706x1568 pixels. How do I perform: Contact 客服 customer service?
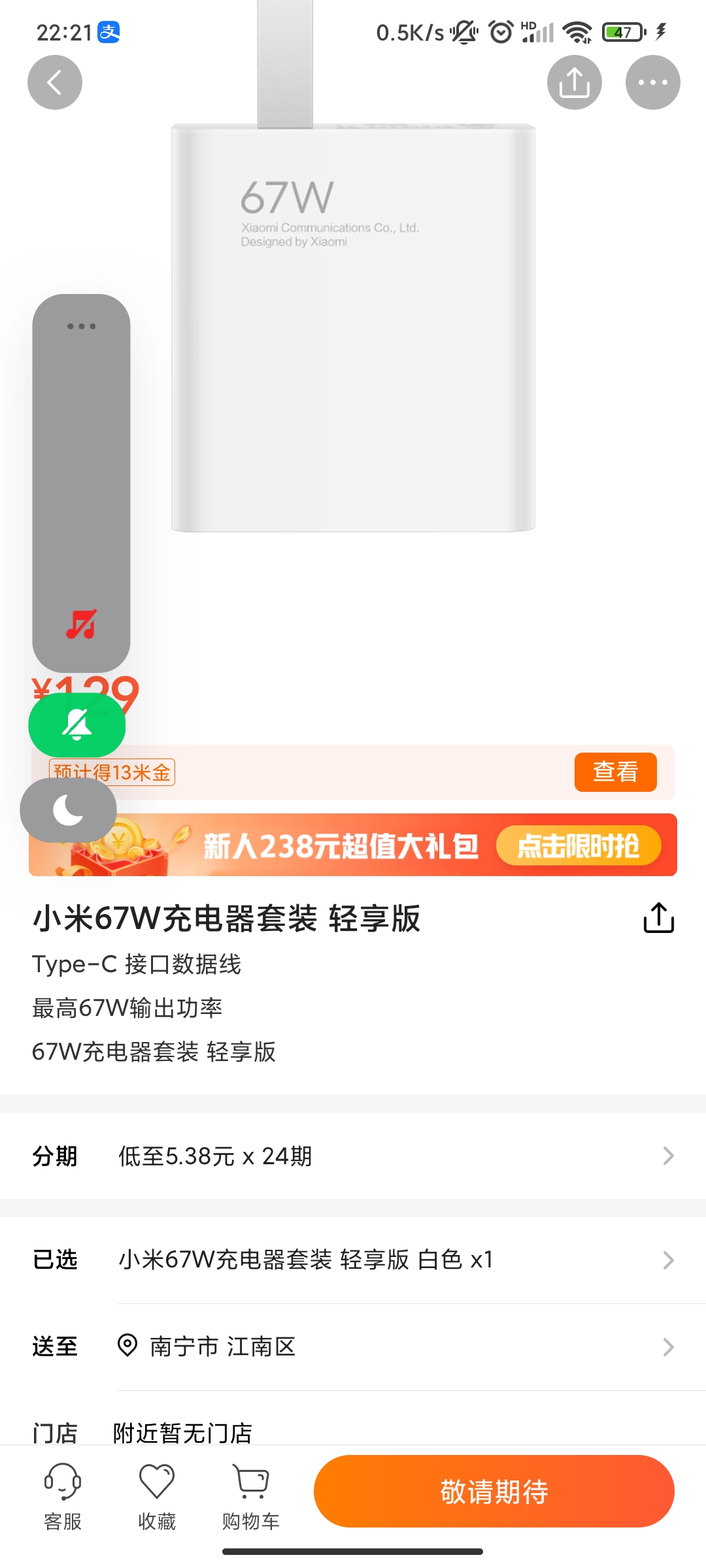tap(63, 1496)
